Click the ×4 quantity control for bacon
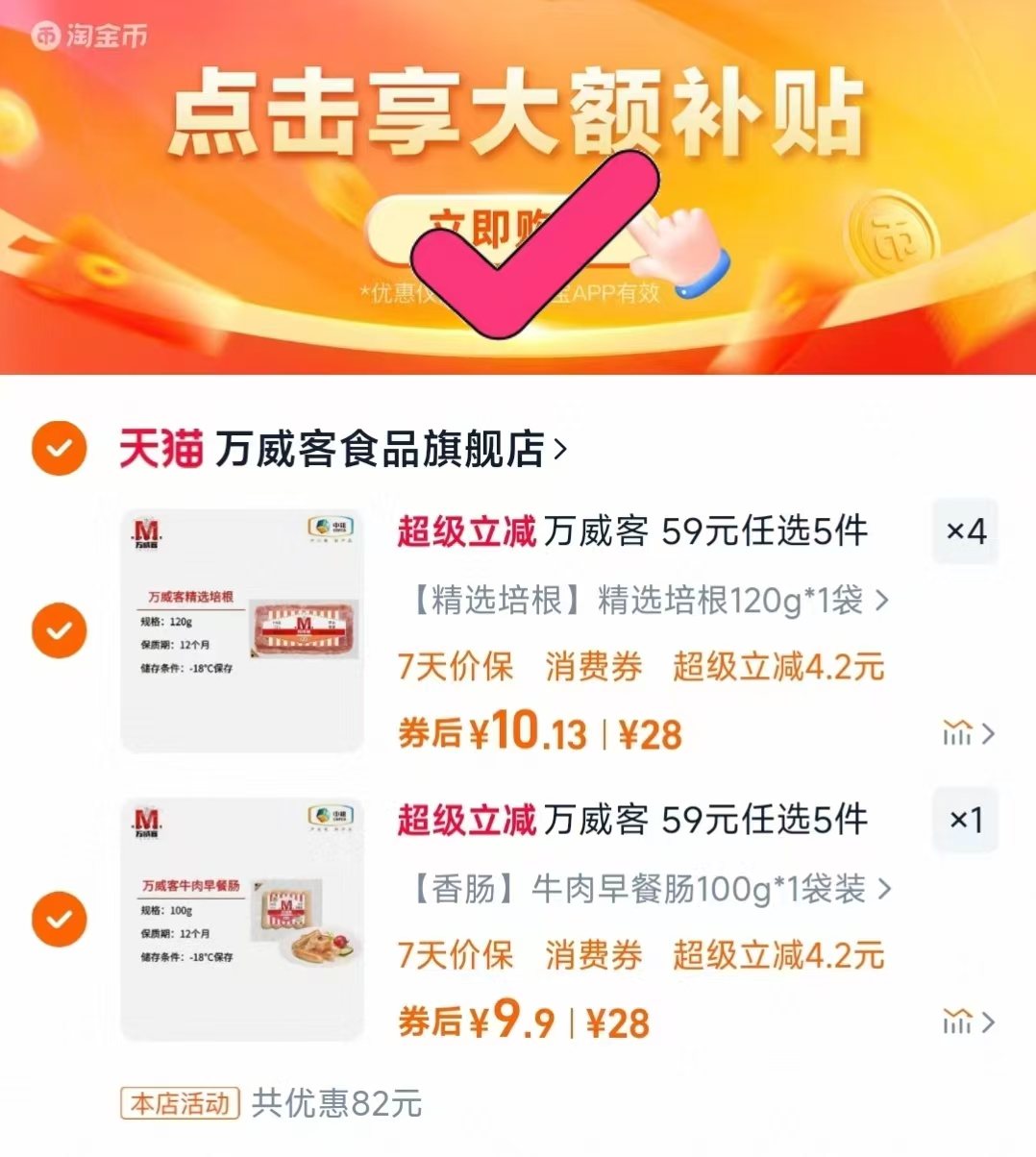The width and height of the screenshot is (1036, 1157). (965, 531)
